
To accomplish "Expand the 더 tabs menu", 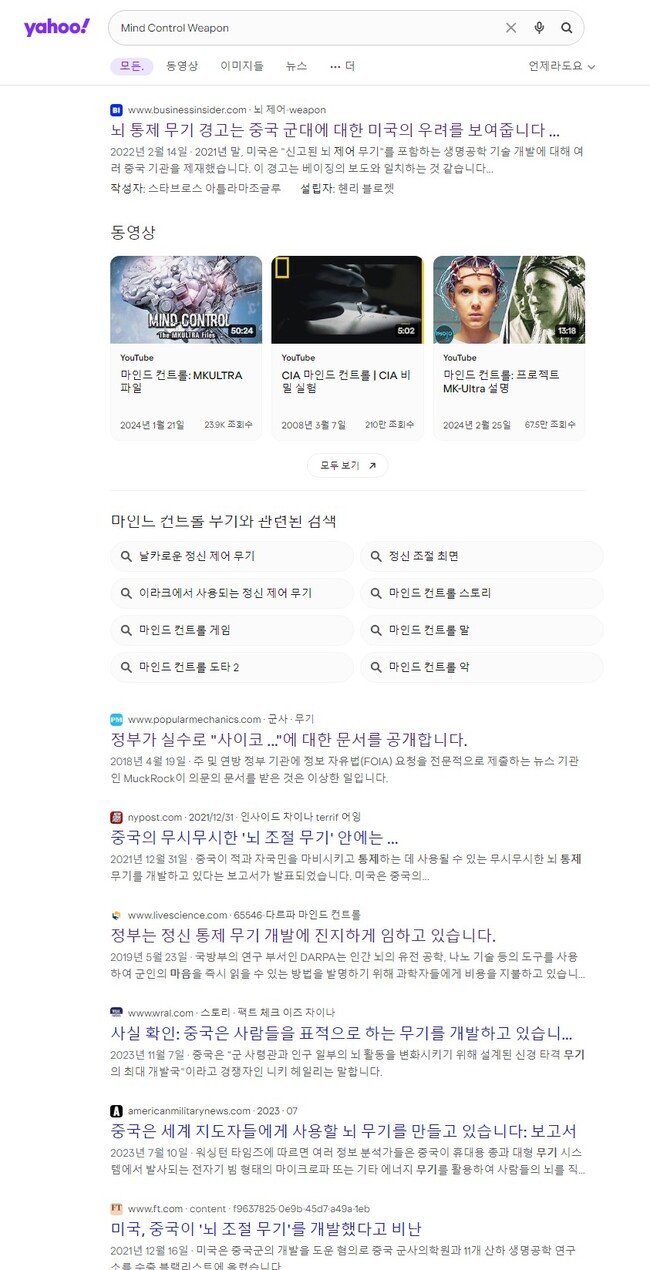I will [x=342, y=66].
